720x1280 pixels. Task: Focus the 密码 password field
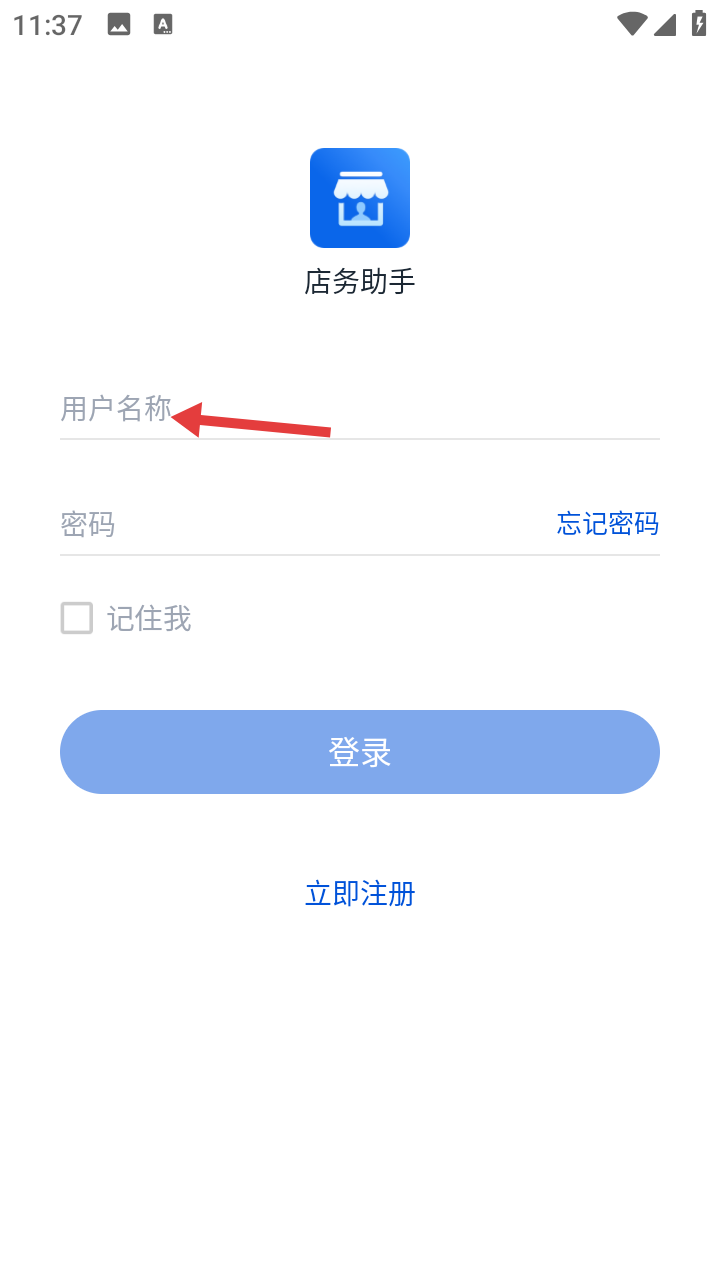click(x=300, y=524)
